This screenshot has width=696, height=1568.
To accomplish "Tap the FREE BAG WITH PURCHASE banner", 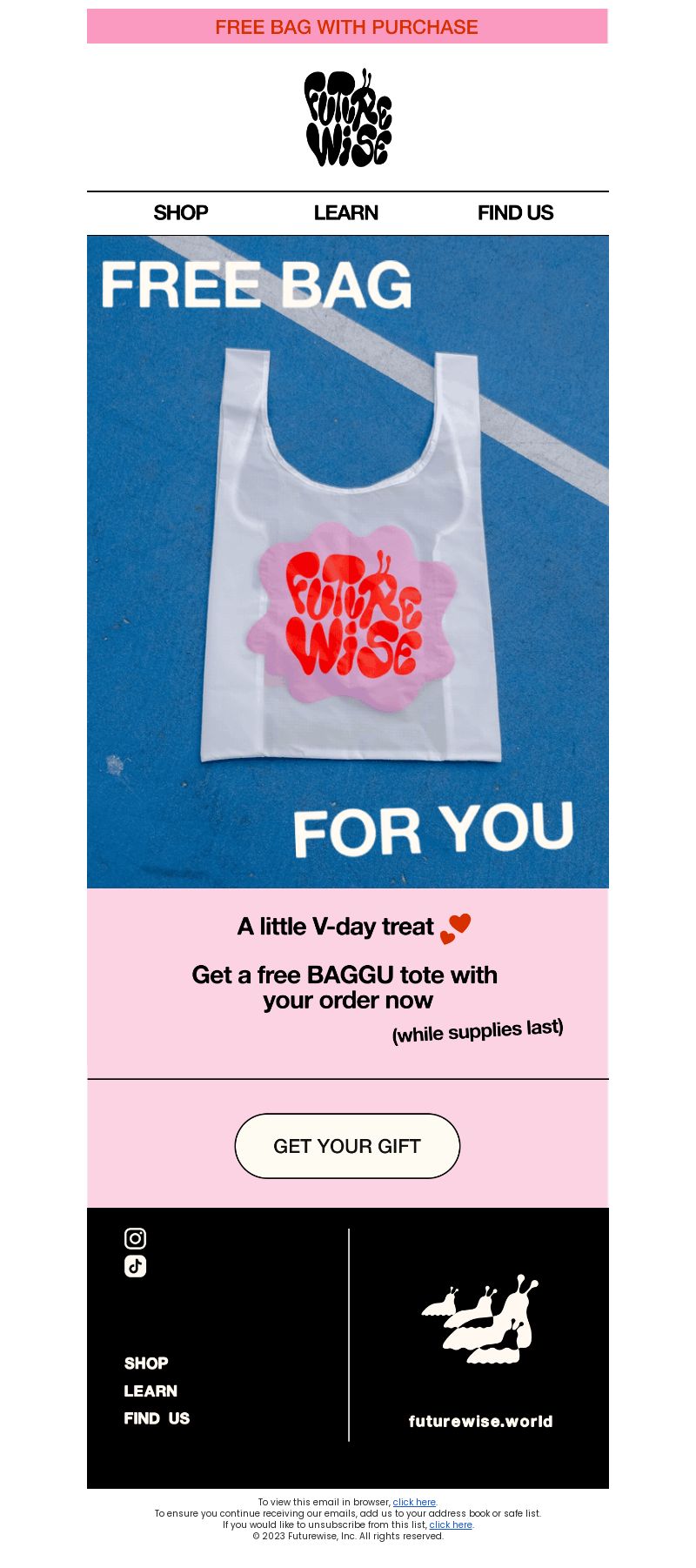I will tap(347, 27).
